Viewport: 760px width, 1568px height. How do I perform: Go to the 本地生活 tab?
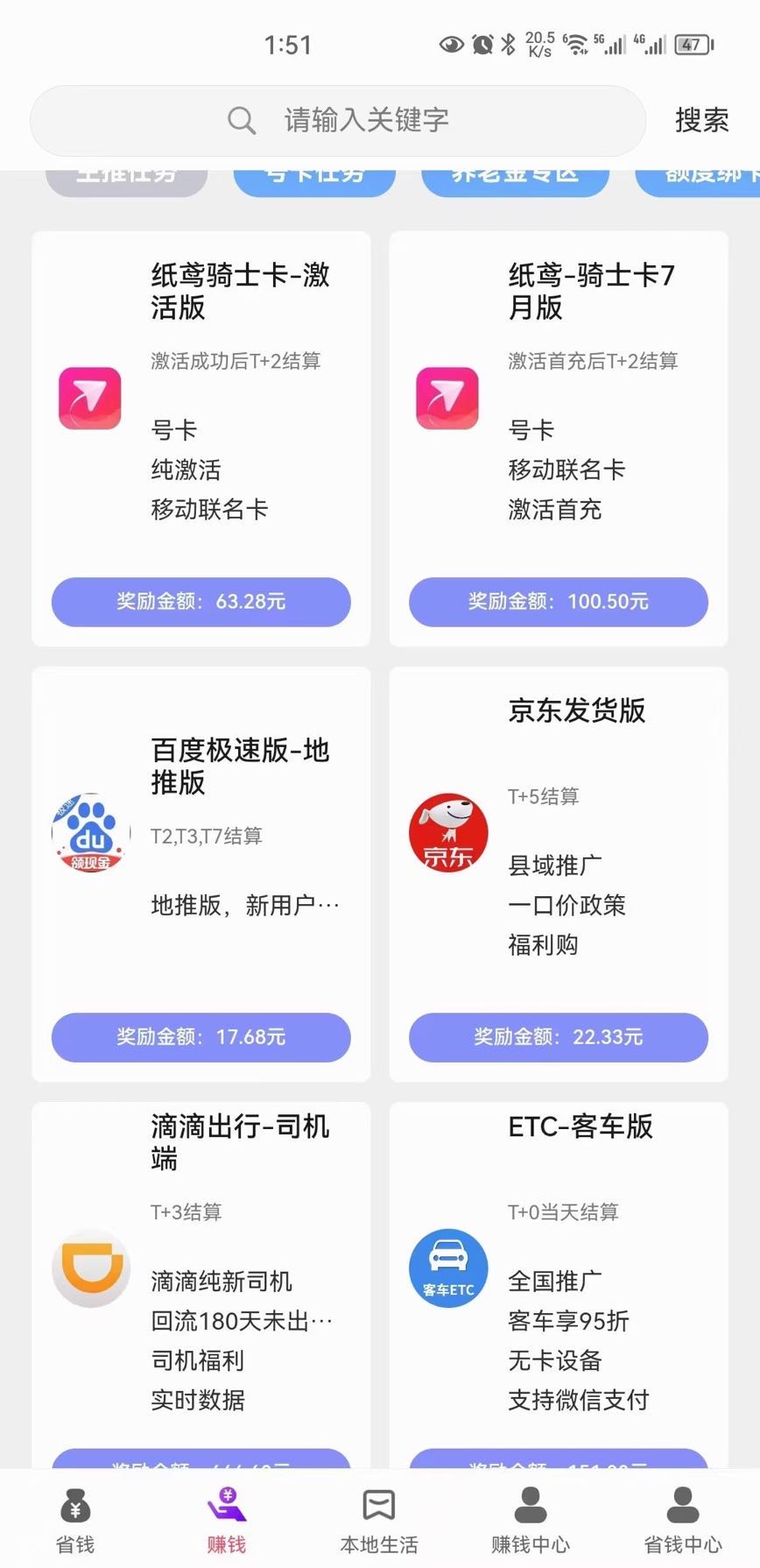coord(379,1519)
